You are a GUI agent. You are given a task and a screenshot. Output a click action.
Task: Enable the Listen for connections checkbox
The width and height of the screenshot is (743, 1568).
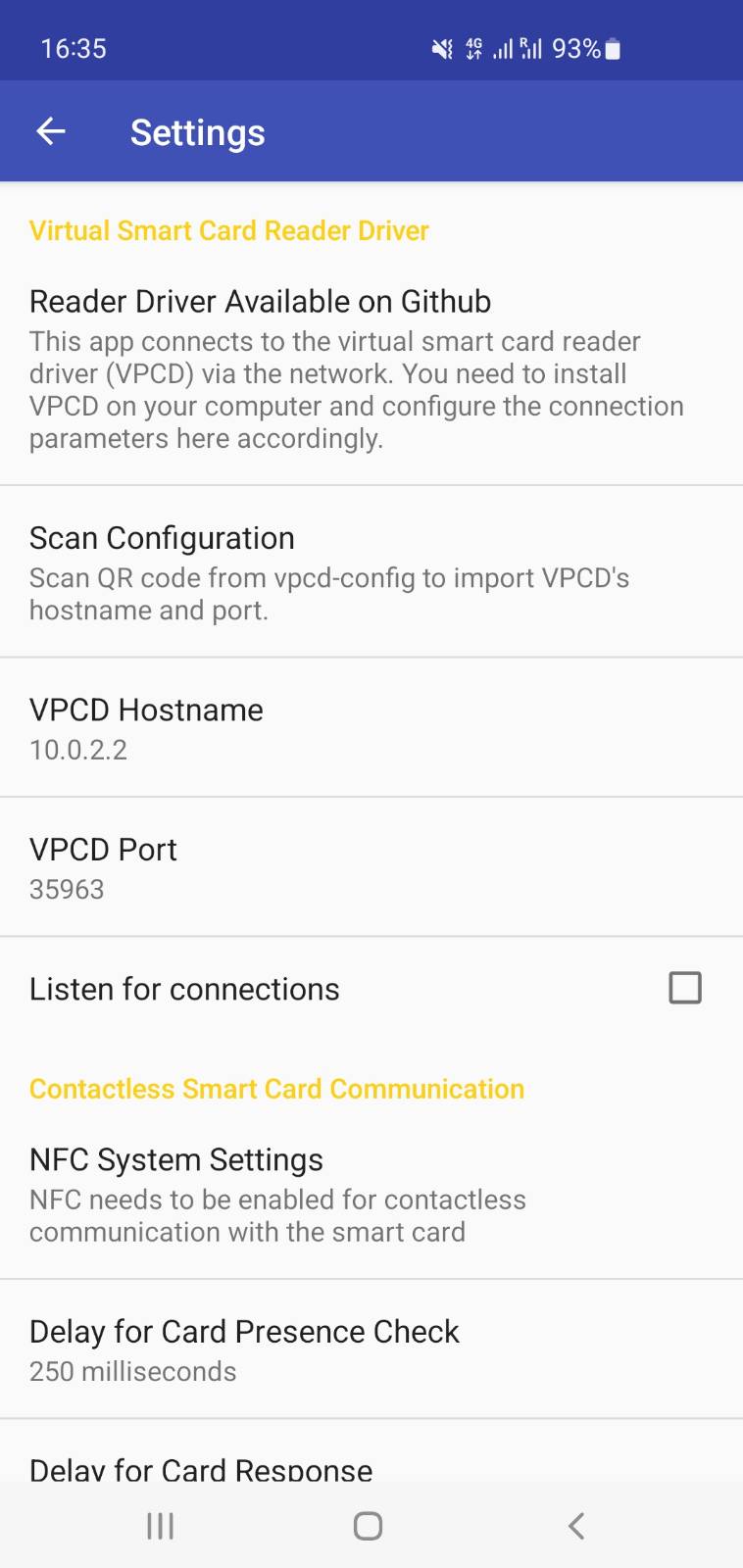pos(684,988)
